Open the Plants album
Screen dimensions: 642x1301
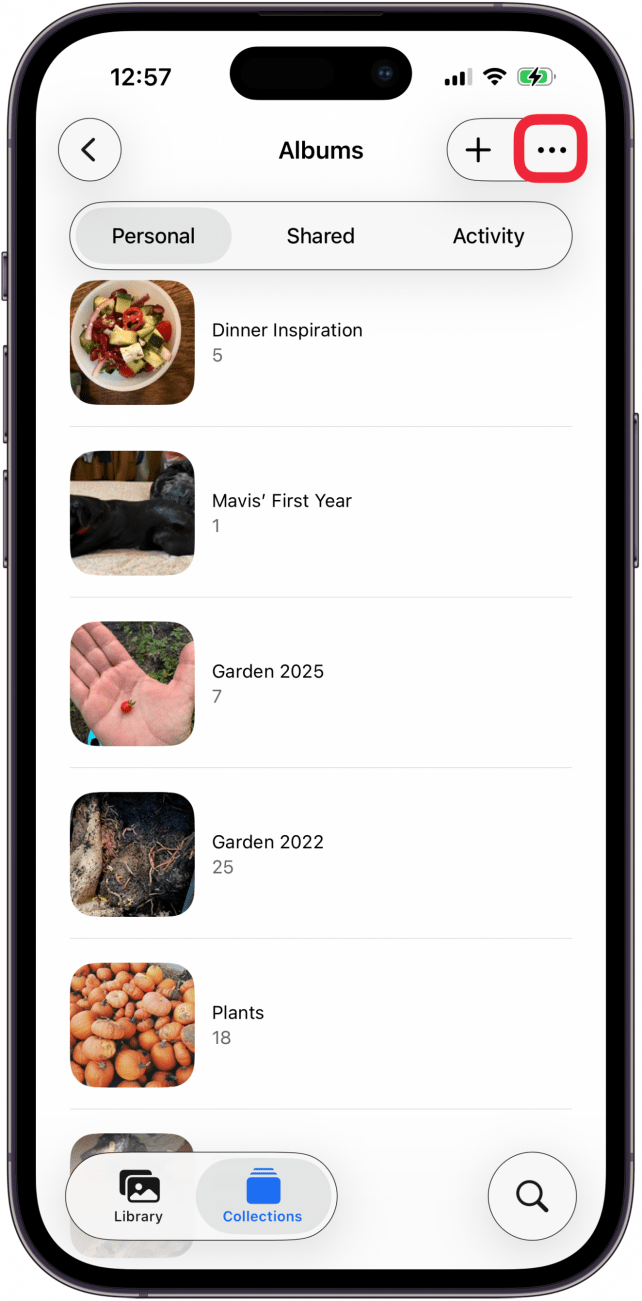321,1025
